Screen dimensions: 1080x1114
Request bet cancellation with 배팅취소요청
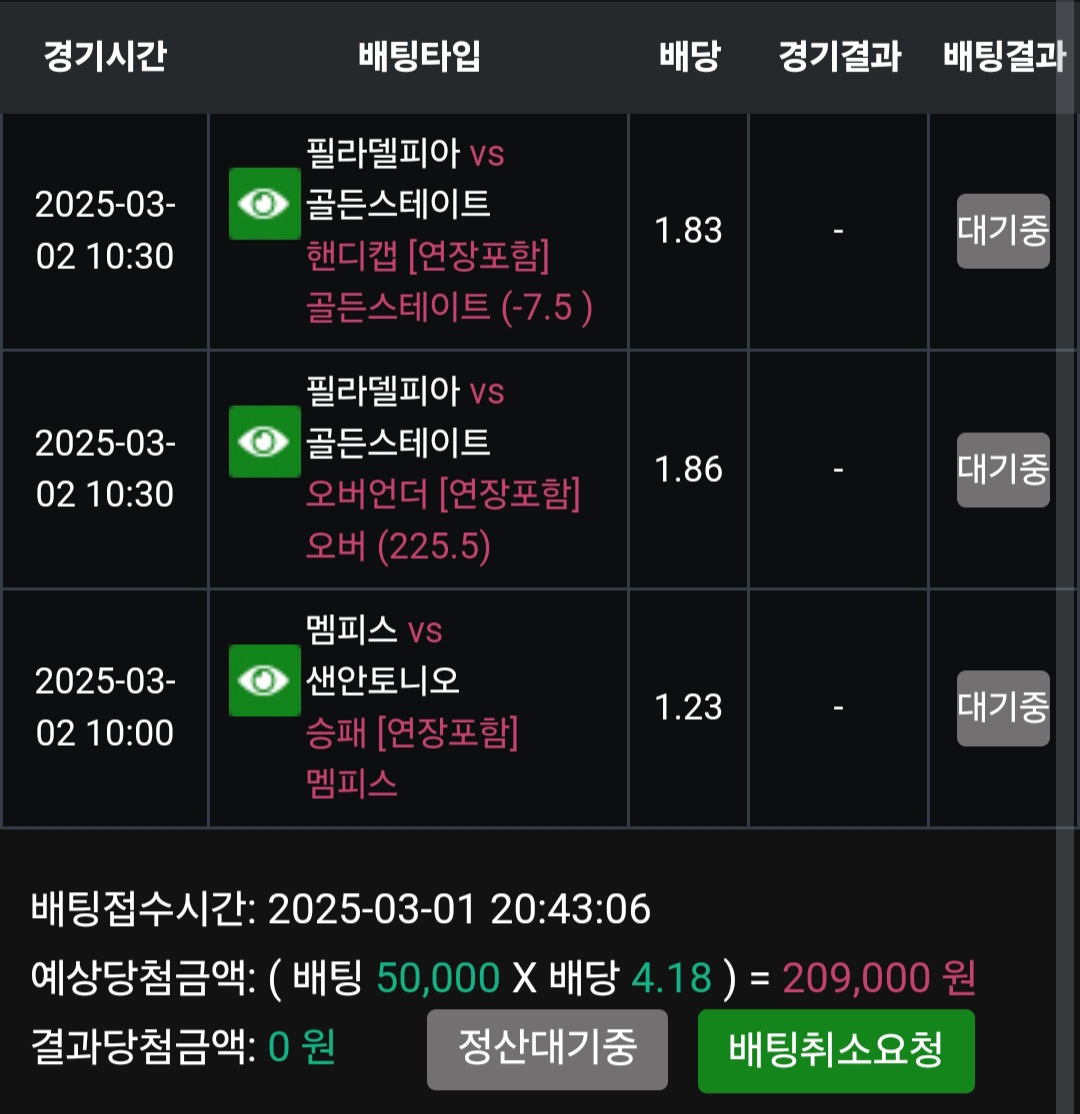pos(835,1050)
